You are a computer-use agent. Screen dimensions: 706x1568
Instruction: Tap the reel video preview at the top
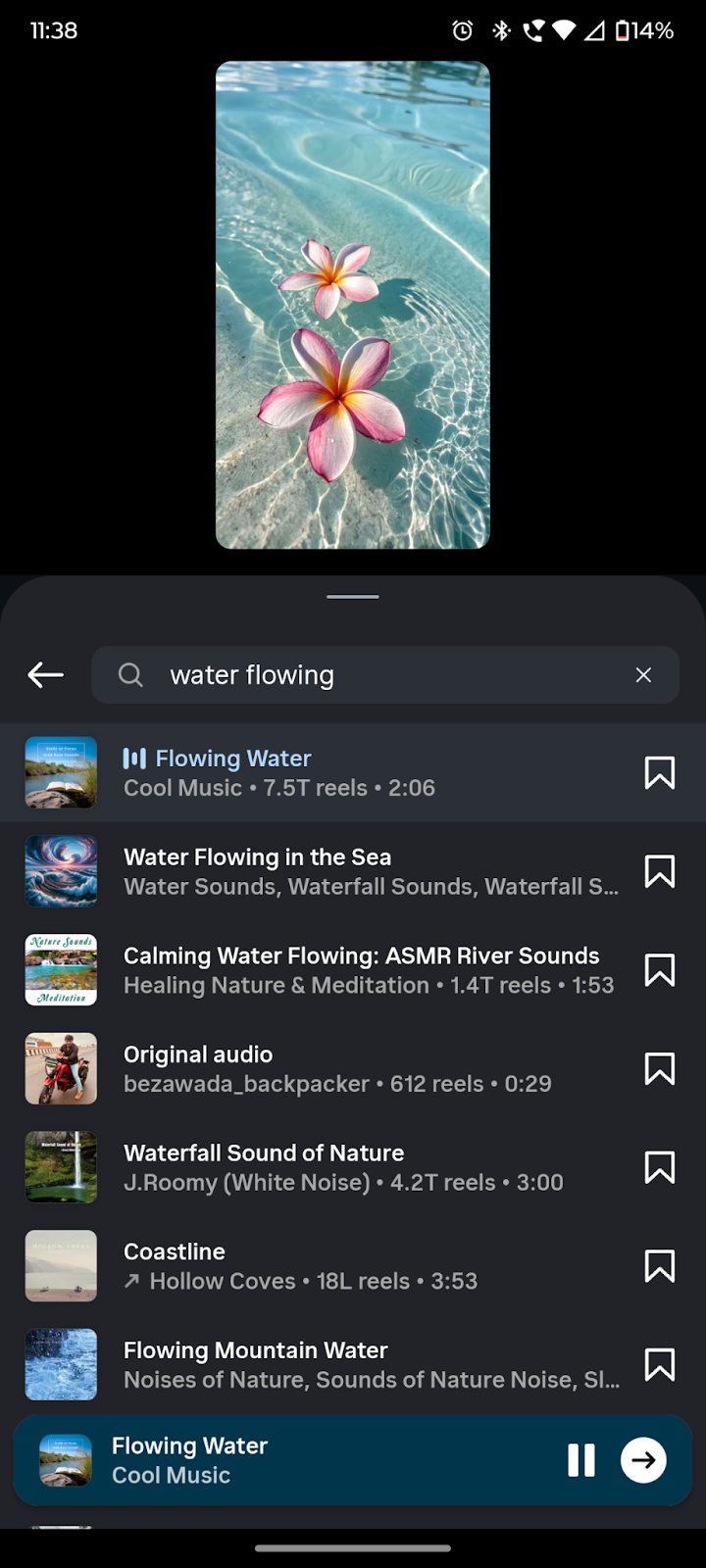point(352,304)
